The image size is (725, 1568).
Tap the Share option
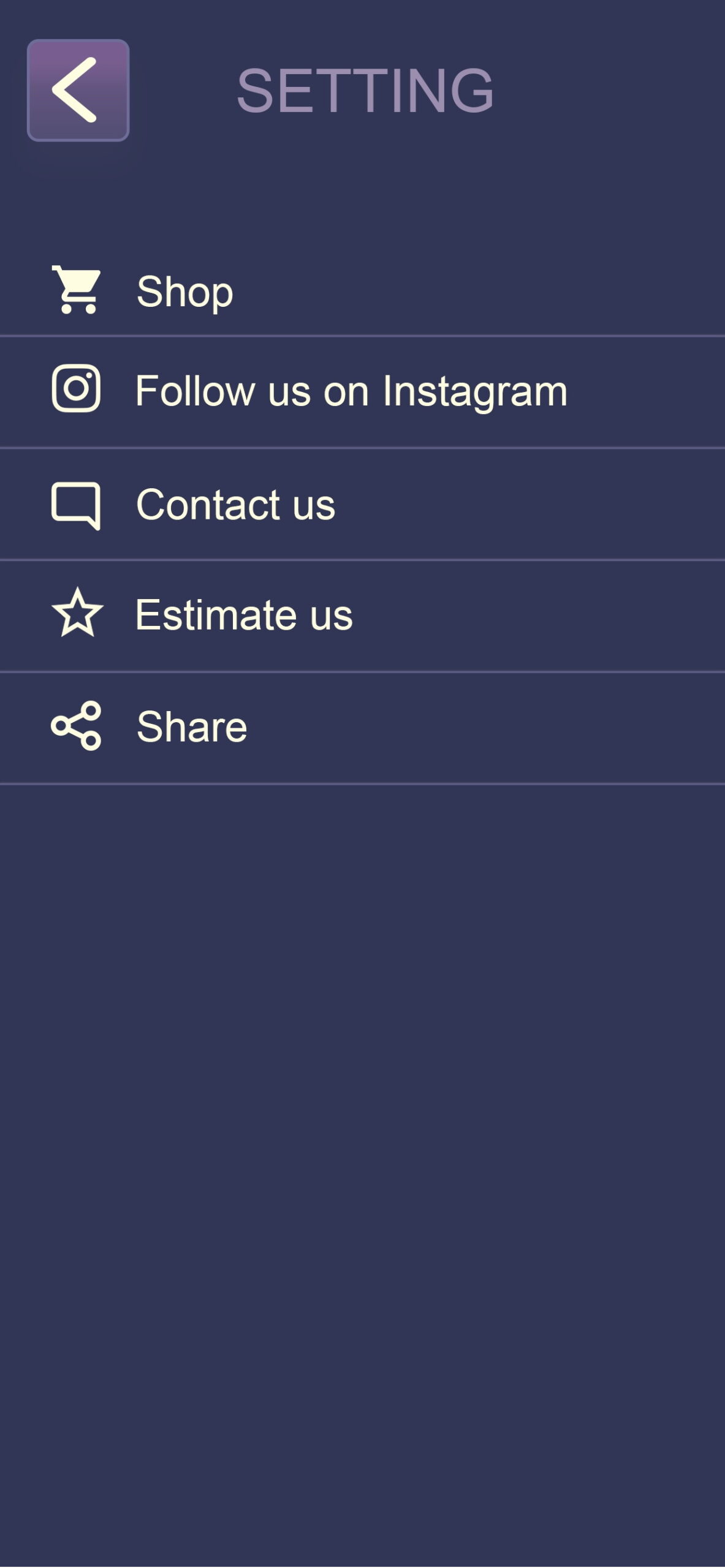pos(191,726)
